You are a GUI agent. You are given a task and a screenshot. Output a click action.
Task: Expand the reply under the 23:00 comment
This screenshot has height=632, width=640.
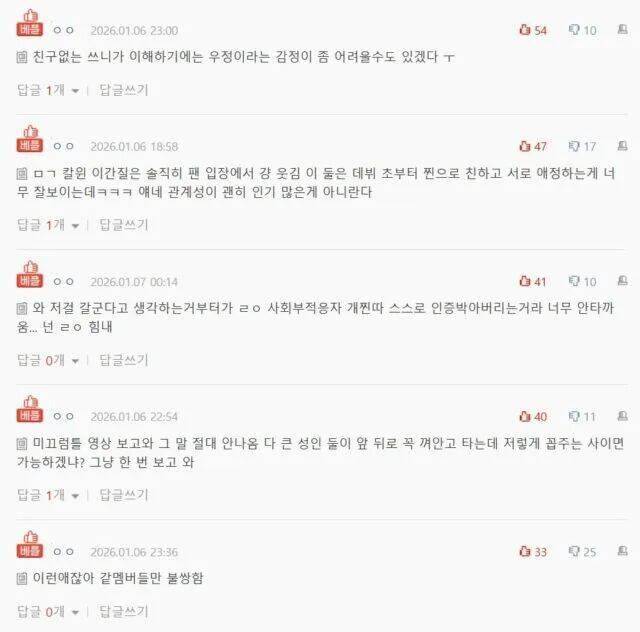(48, 90)
